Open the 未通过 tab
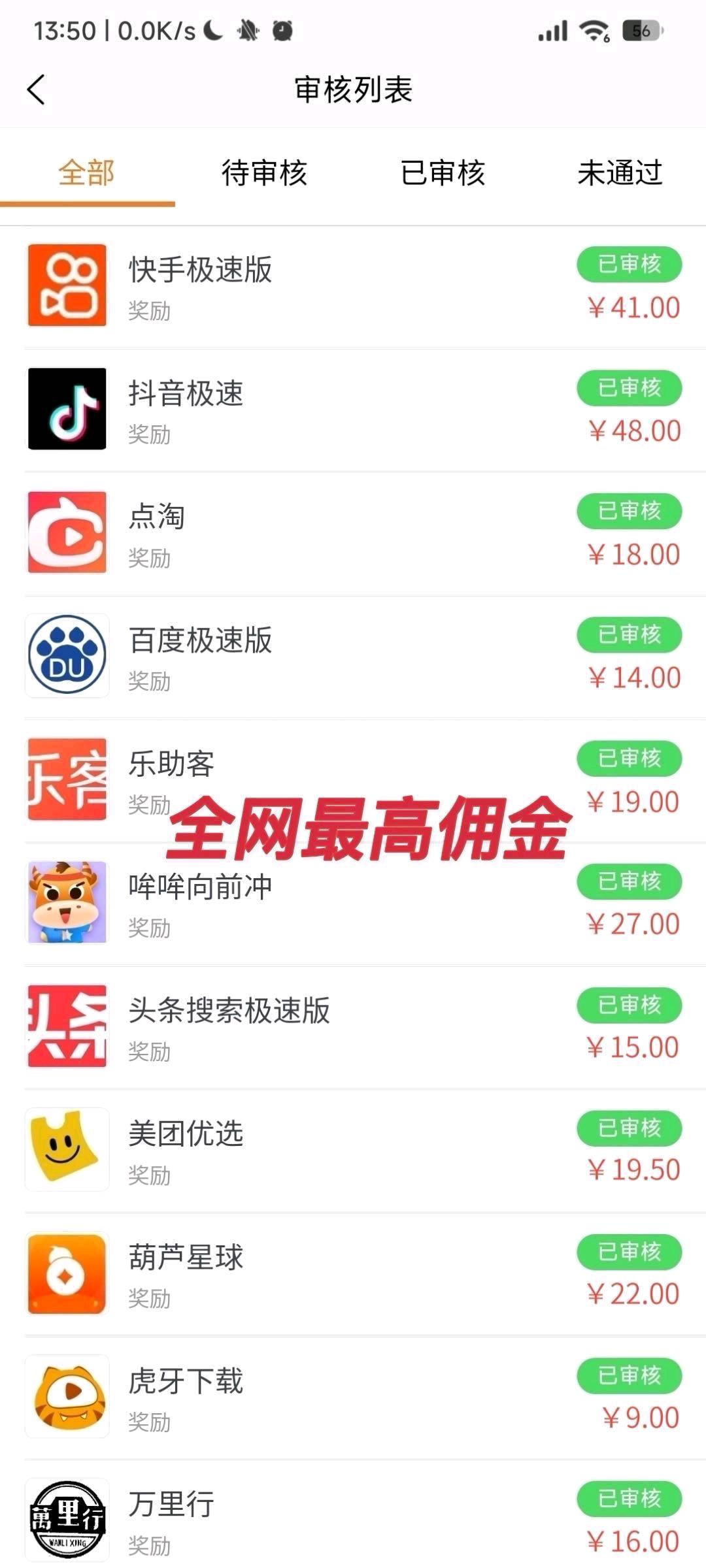The height and width of the screenshot is (1568, 706). (620, 172)
